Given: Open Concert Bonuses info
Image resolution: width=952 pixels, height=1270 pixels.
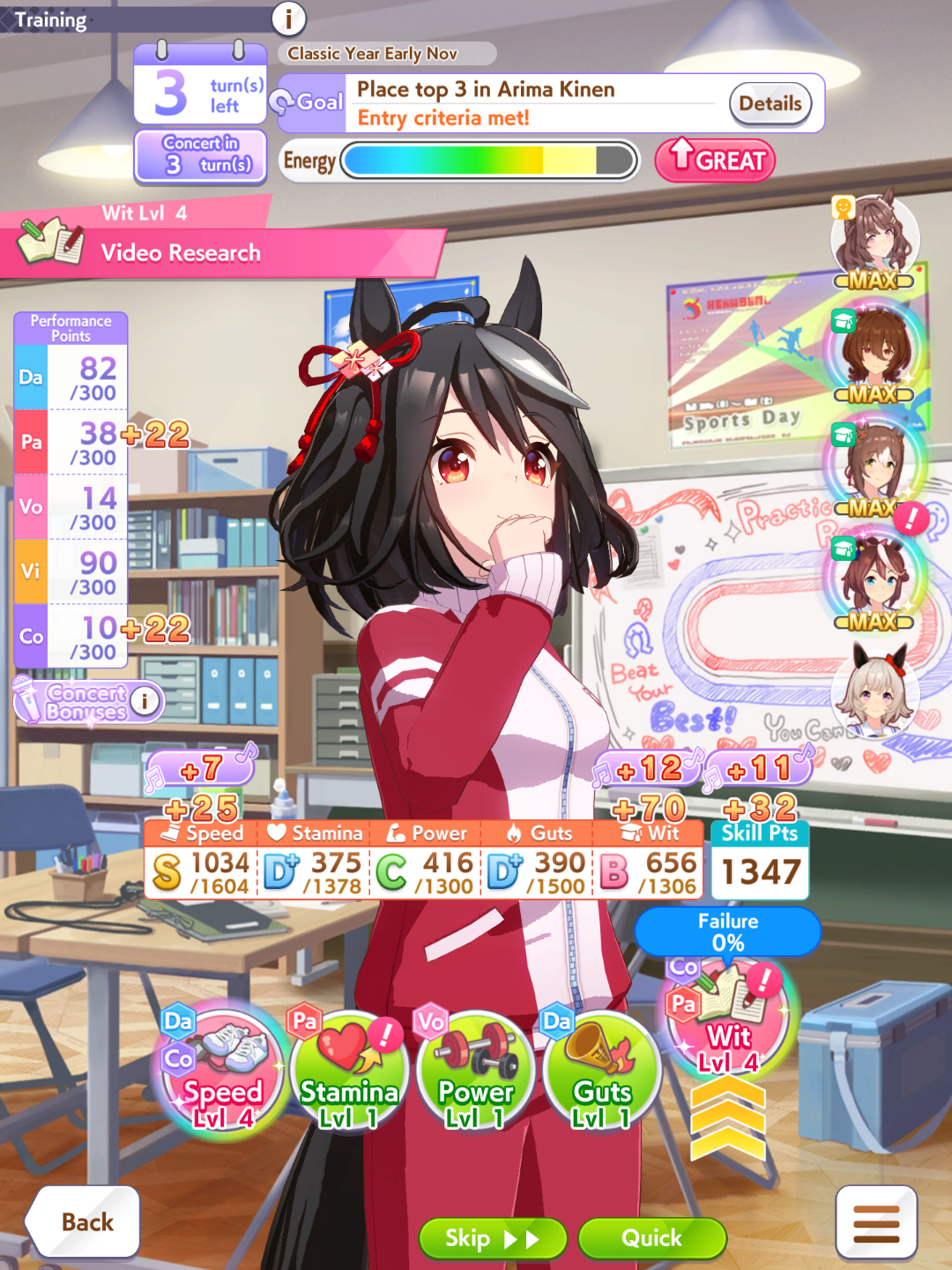Looking at the screenshot, I should point(88,702).
